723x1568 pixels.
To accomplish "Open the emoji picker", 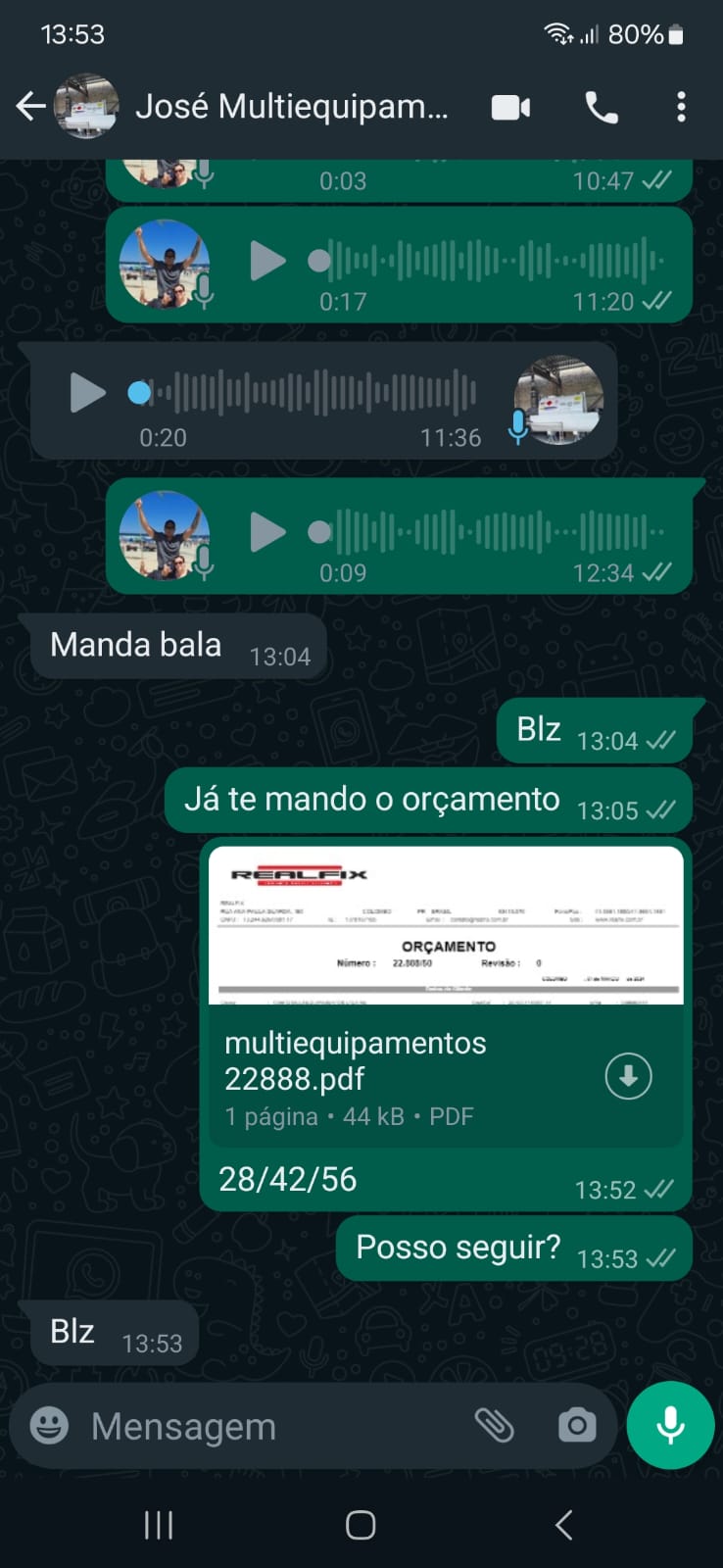I will point(49,1426).
